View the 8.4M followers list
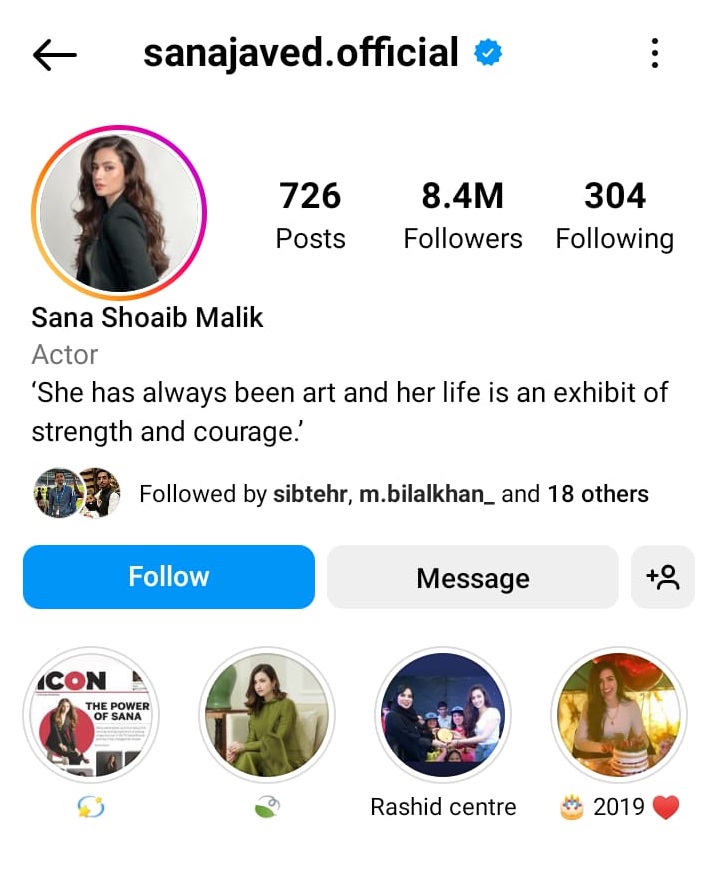715x872 pixels. click(462, 214)
